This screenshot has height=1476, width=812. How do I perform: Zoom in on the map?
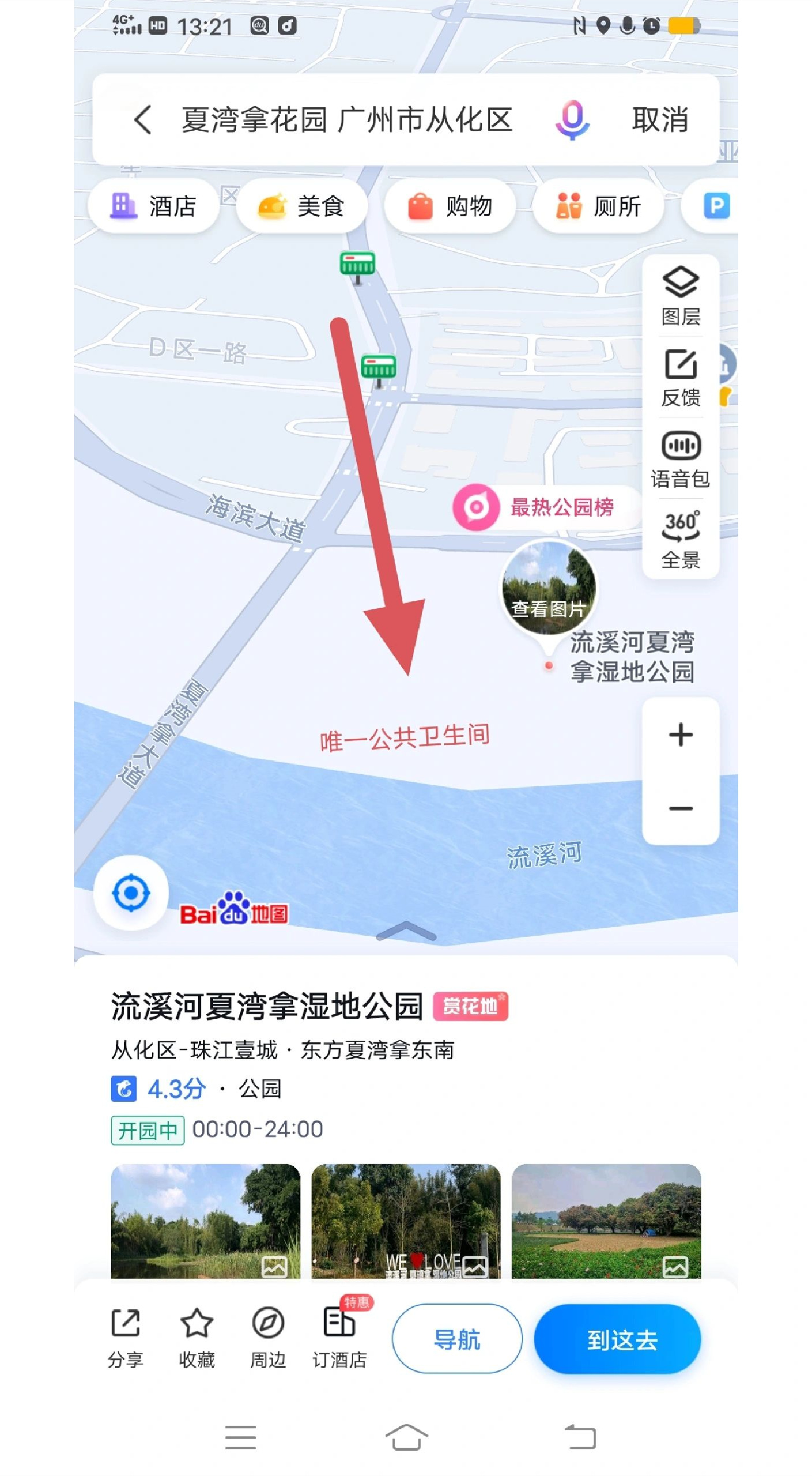[681, 735]
